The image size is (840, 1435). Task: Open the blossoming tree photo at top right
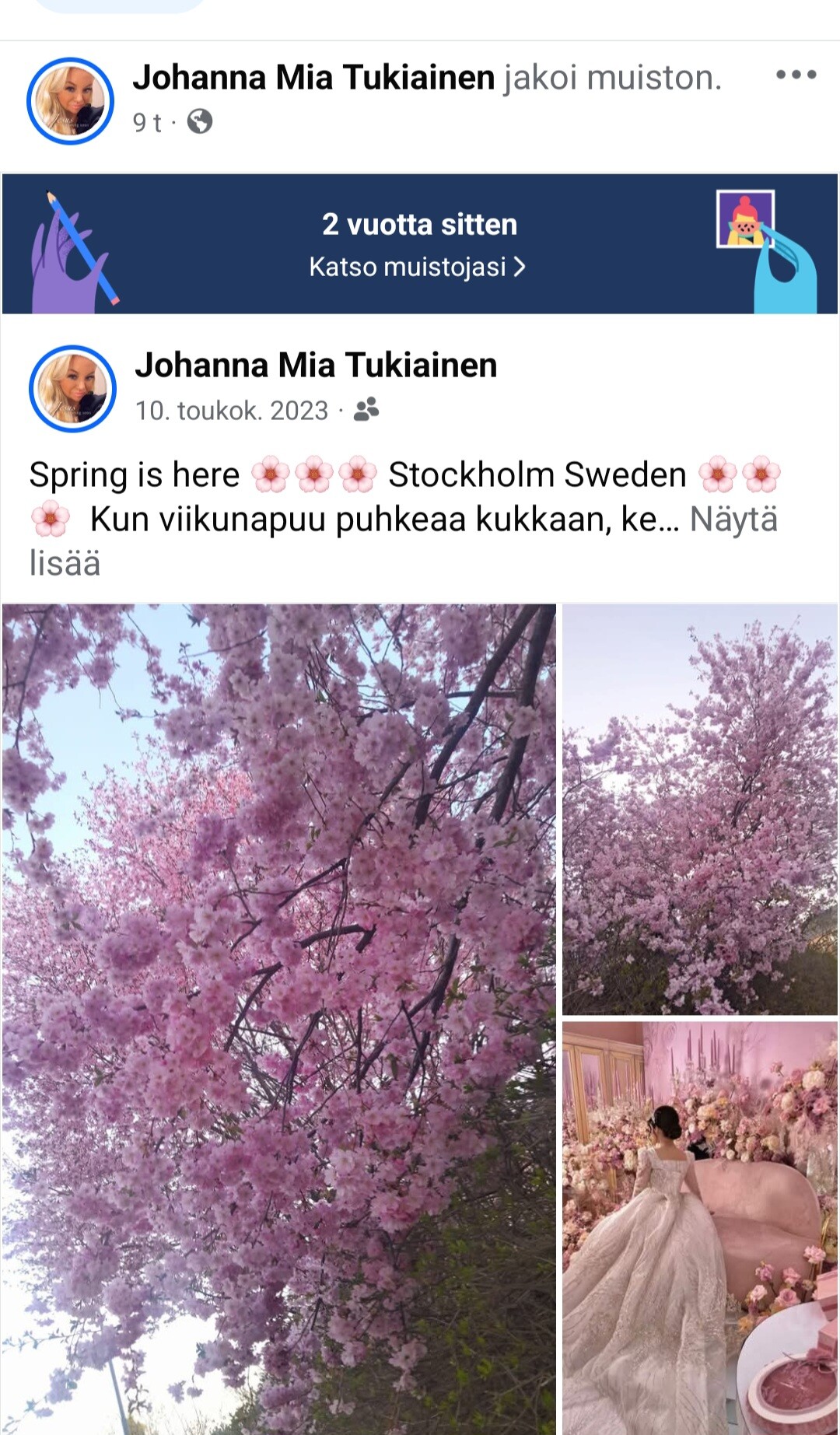(x=700, y=809)
